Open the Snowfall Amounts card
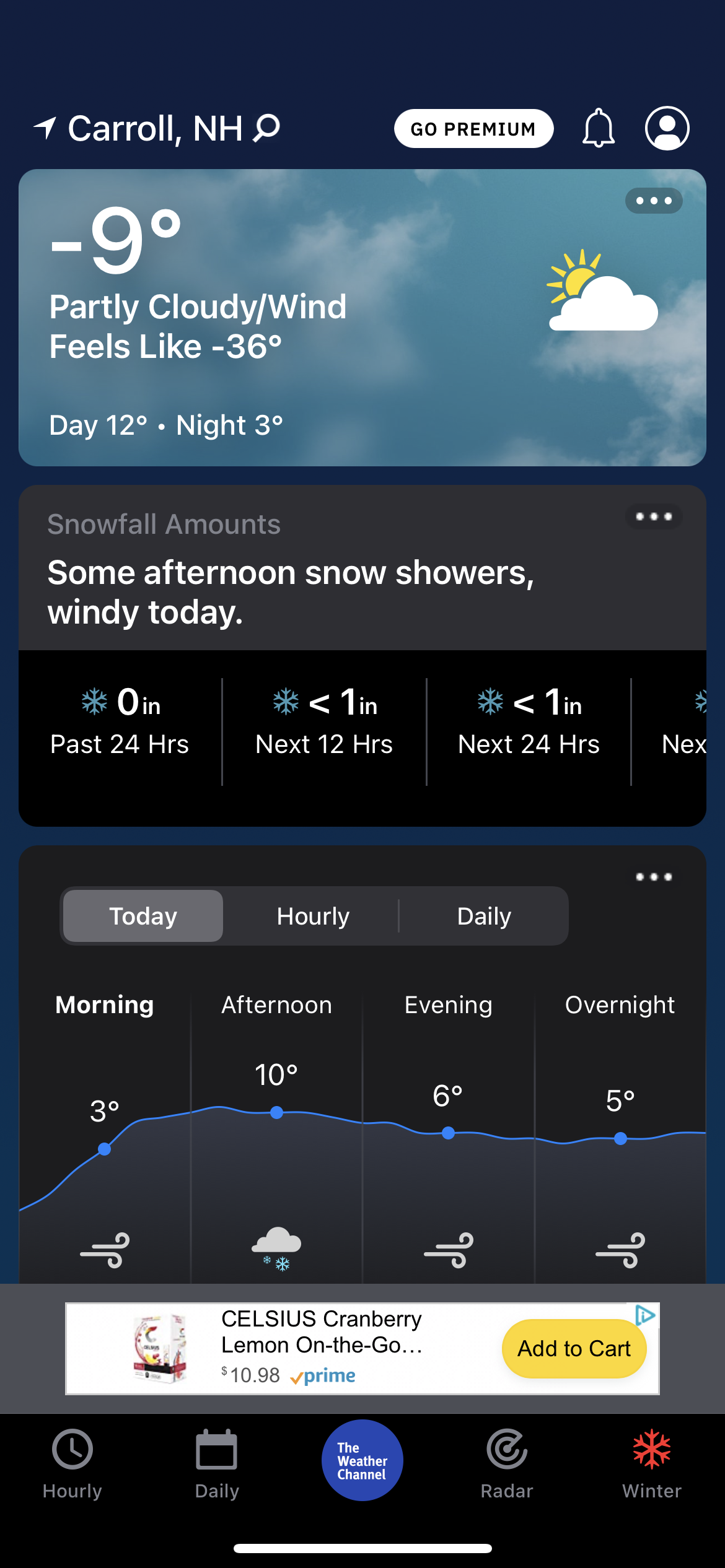Image resolution: width=725 pixels, height=1568 pixels. click(291, 591)
